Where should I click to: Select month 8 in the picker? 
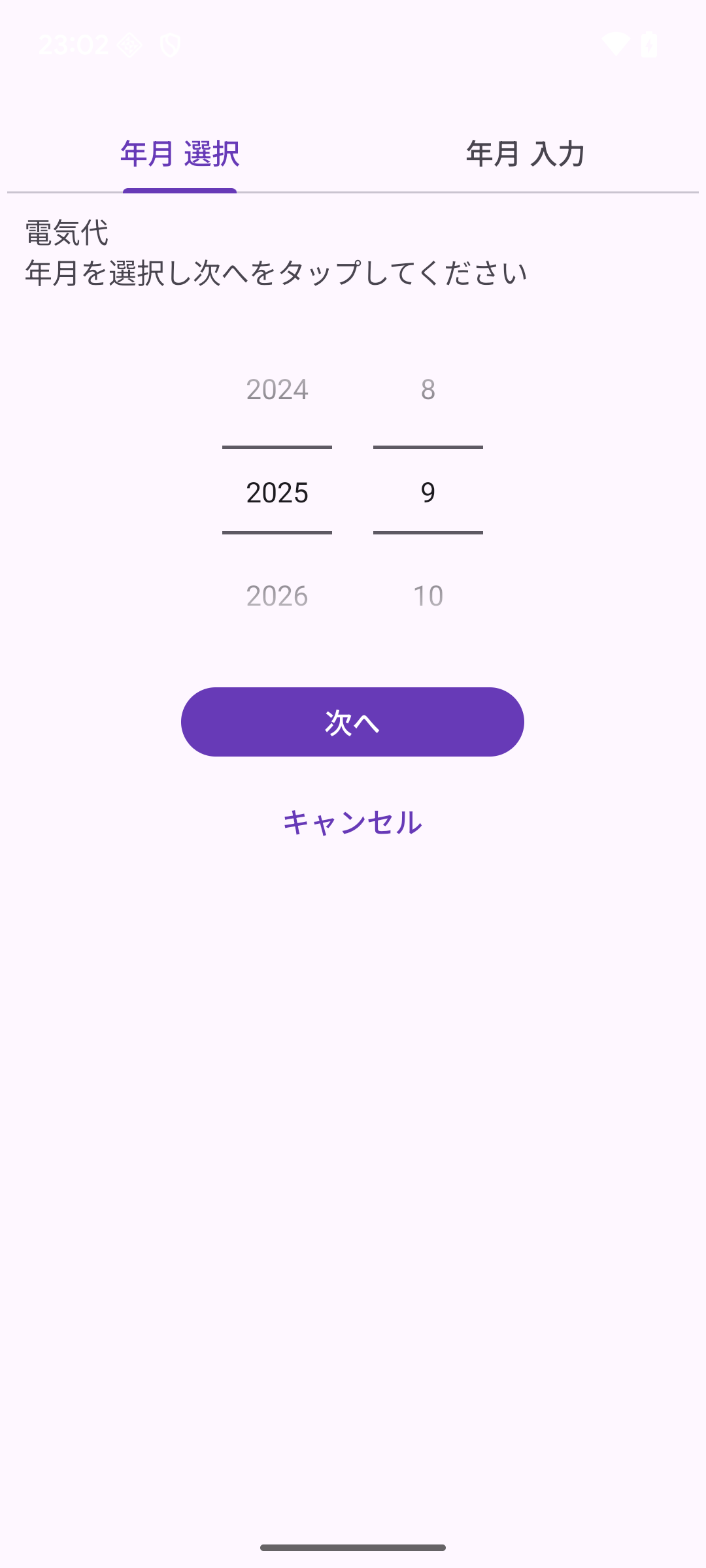pos(428,390)
